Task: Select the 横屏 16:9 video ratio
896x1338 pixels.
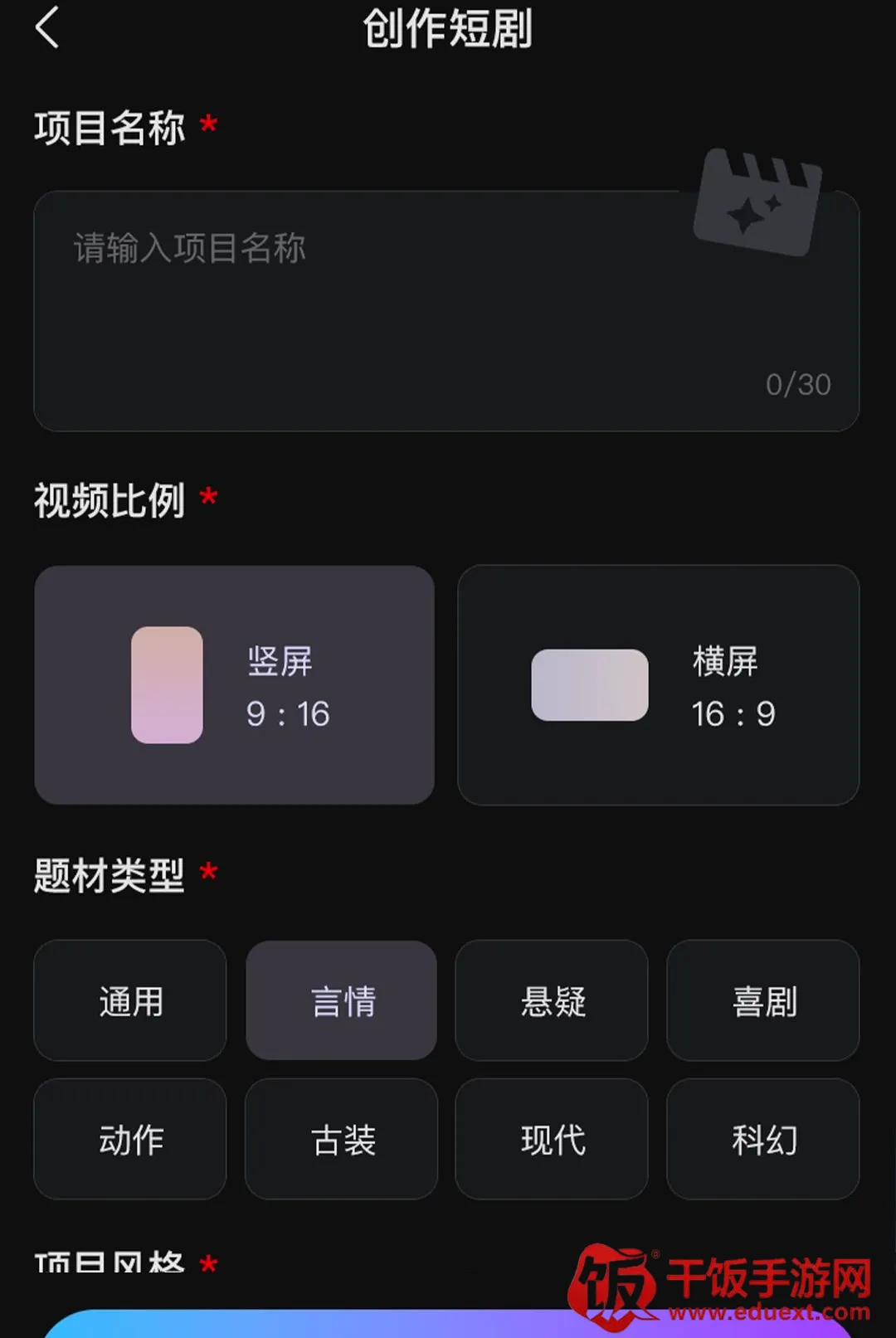Action: (659, 685)
